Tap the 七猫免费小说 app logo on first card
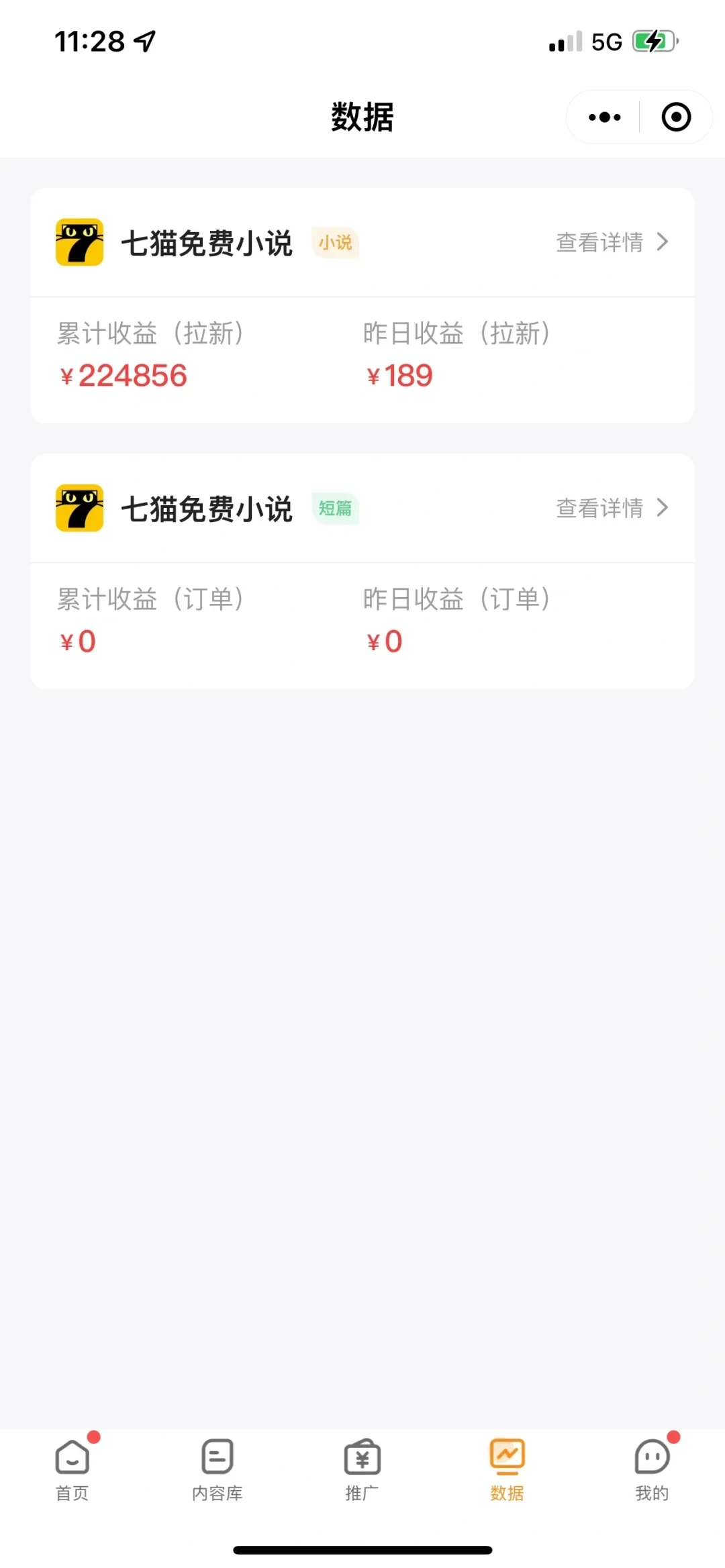The image size is (725, 1568). (x=79, y=243)
